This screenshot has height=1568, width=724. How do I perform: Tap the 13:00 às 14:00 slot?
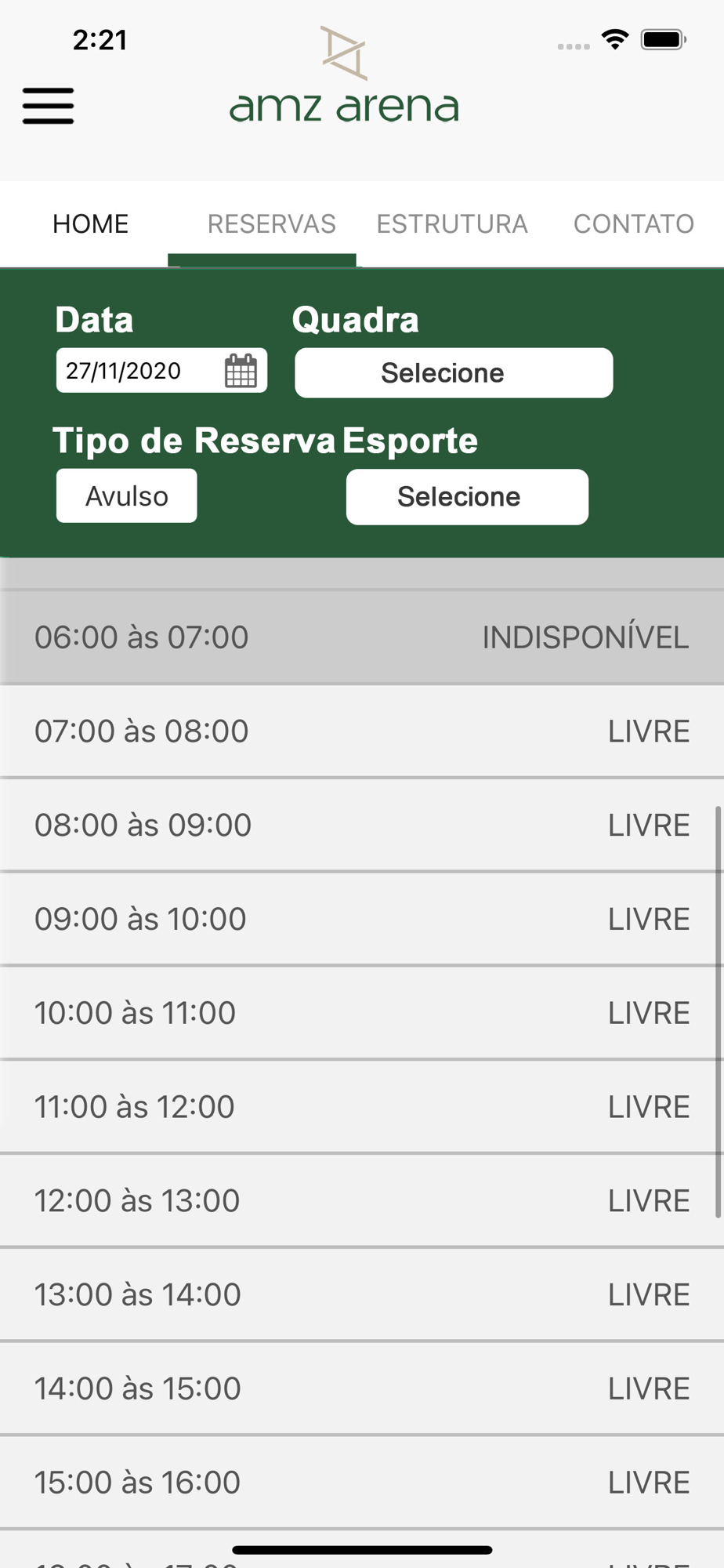tap(362, 1294)
